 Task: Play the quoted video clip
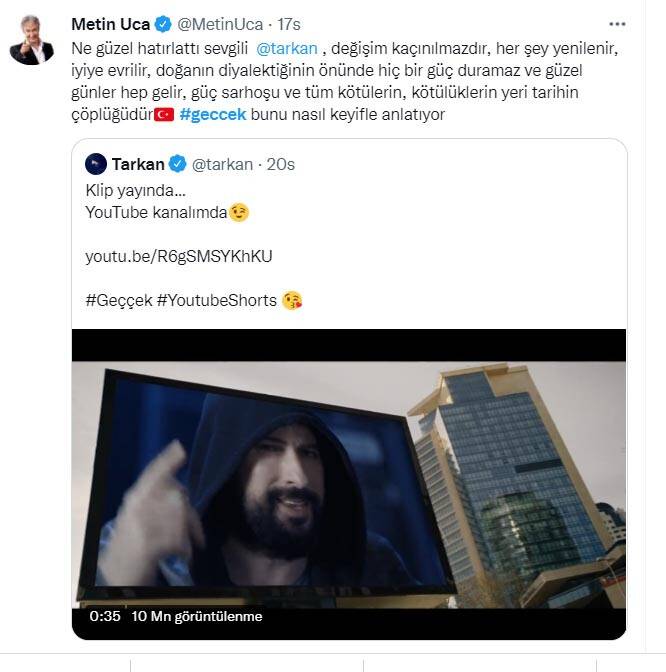click(349, 484)
